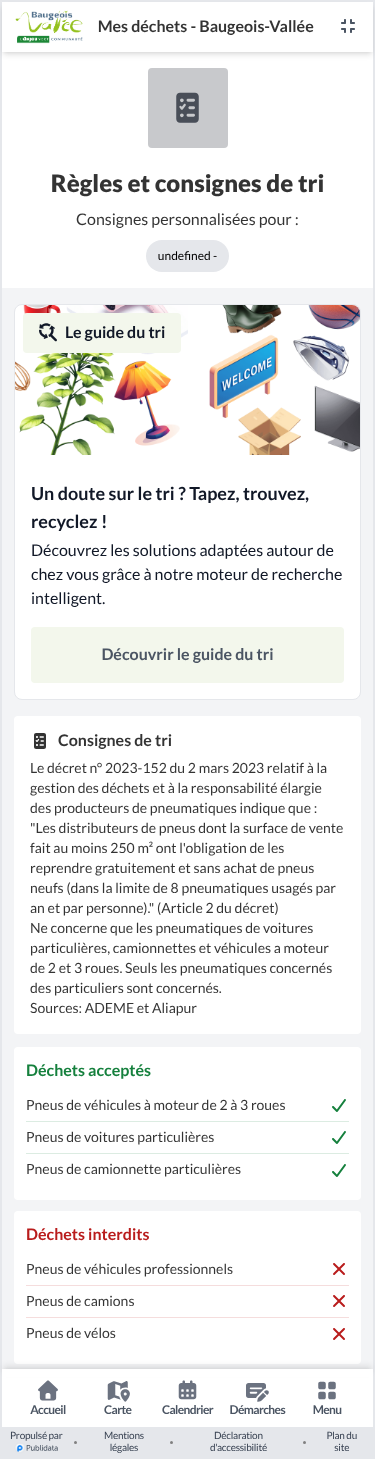375x1459 pixels.
Task: Exit fullscreen with the collapse icon
Action: (x=348, y=26)
